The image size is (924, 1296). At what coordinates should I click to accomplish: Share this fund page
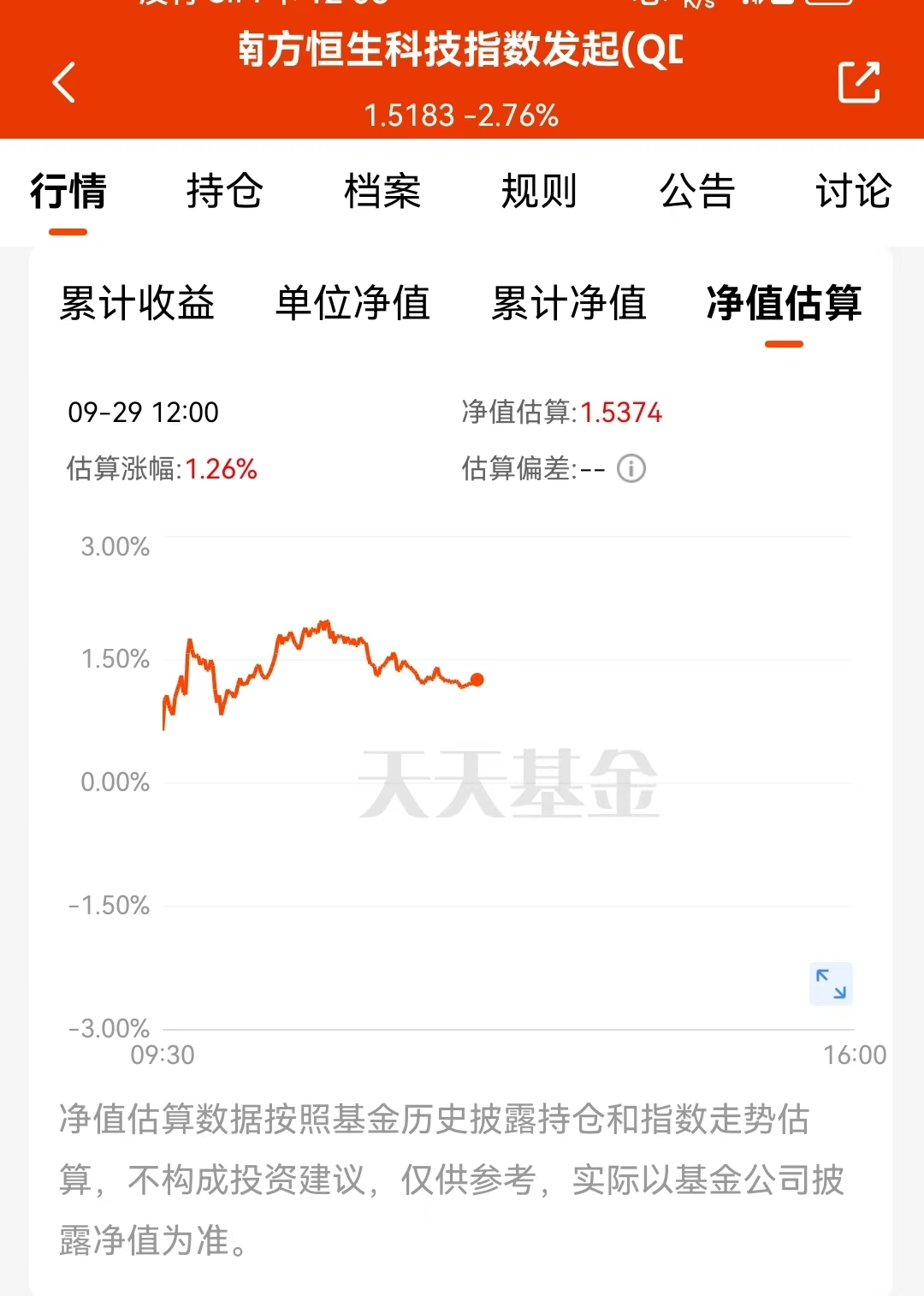(858, 82)
